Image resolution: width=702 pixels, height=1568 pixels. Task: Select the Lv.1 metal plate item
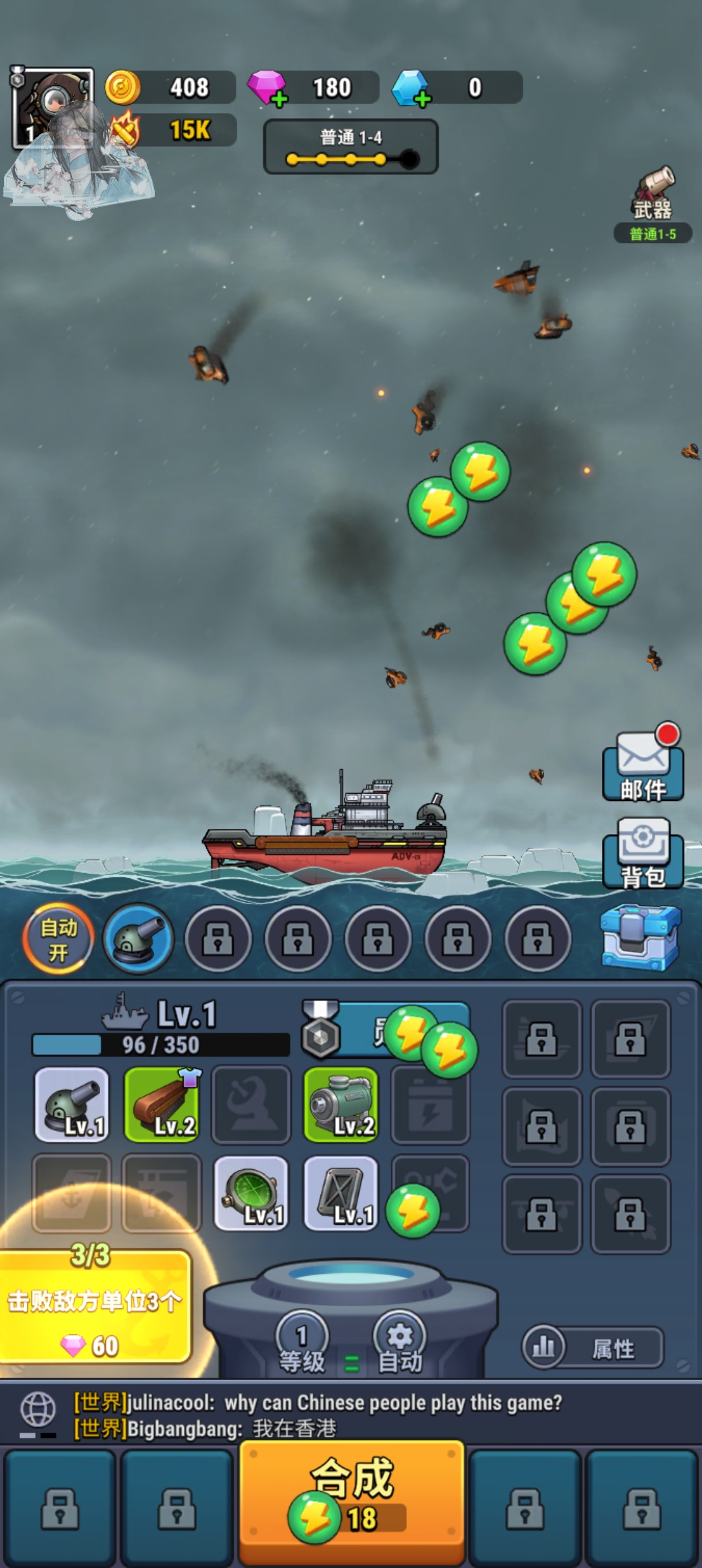point(341,1193)
